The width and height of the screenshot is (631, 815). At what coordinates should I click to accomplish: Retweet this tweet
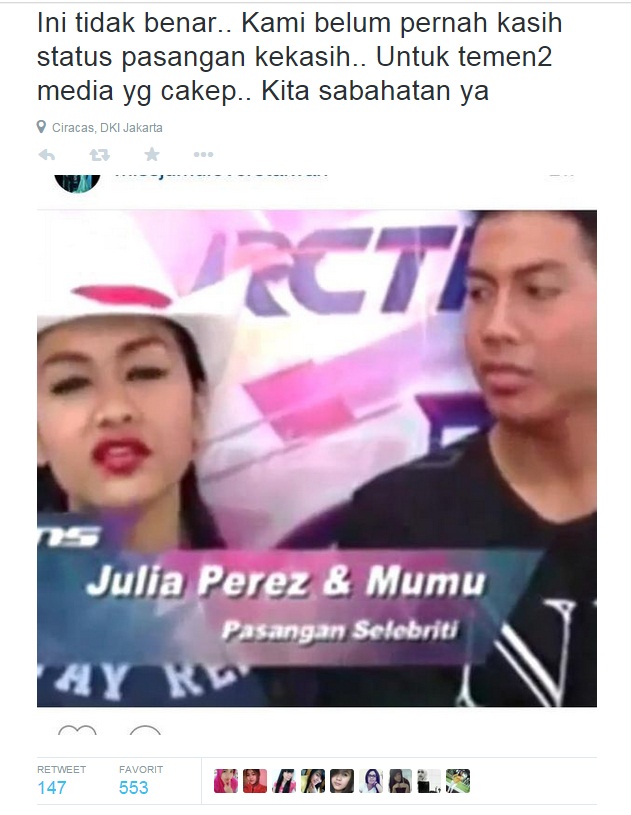point(99,155)
